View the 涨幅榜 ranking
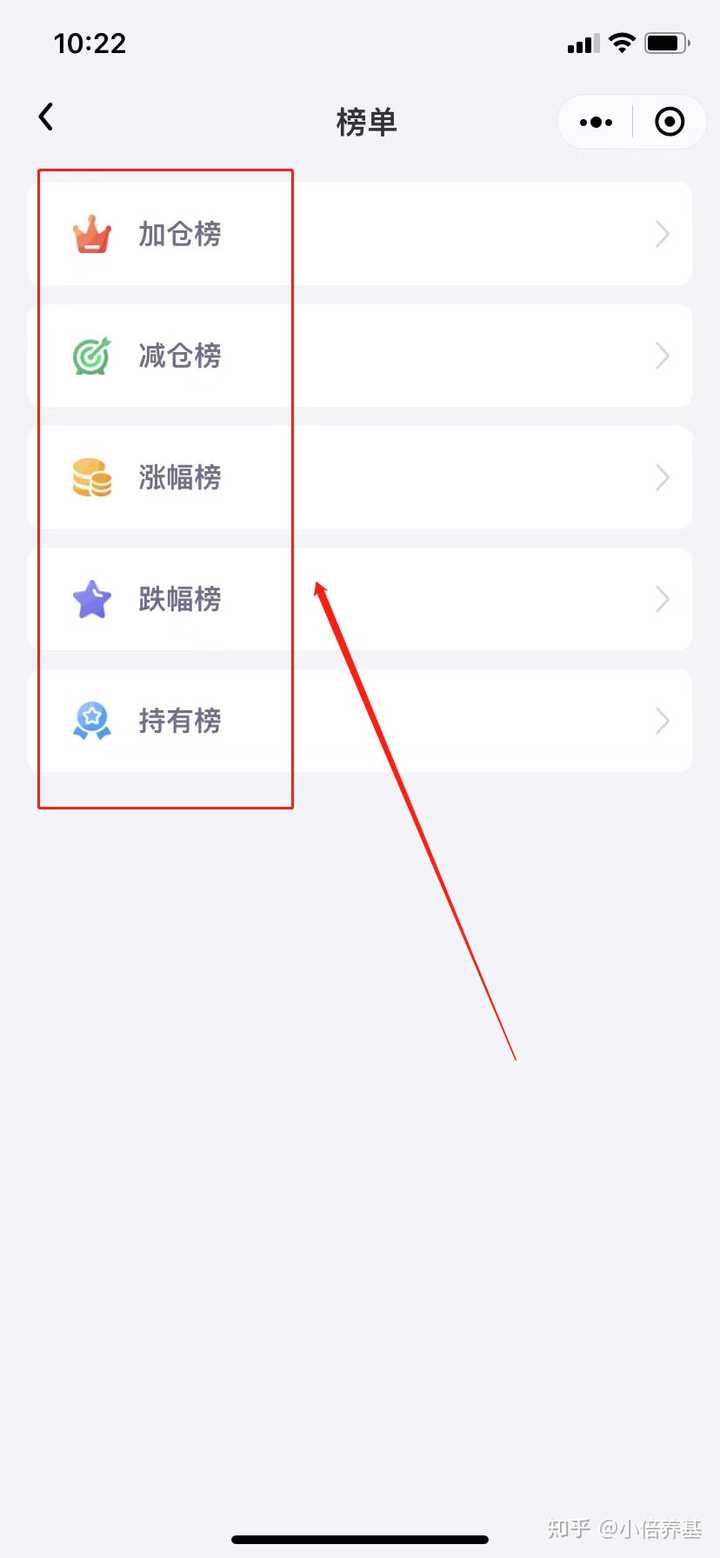 [360, 478]
